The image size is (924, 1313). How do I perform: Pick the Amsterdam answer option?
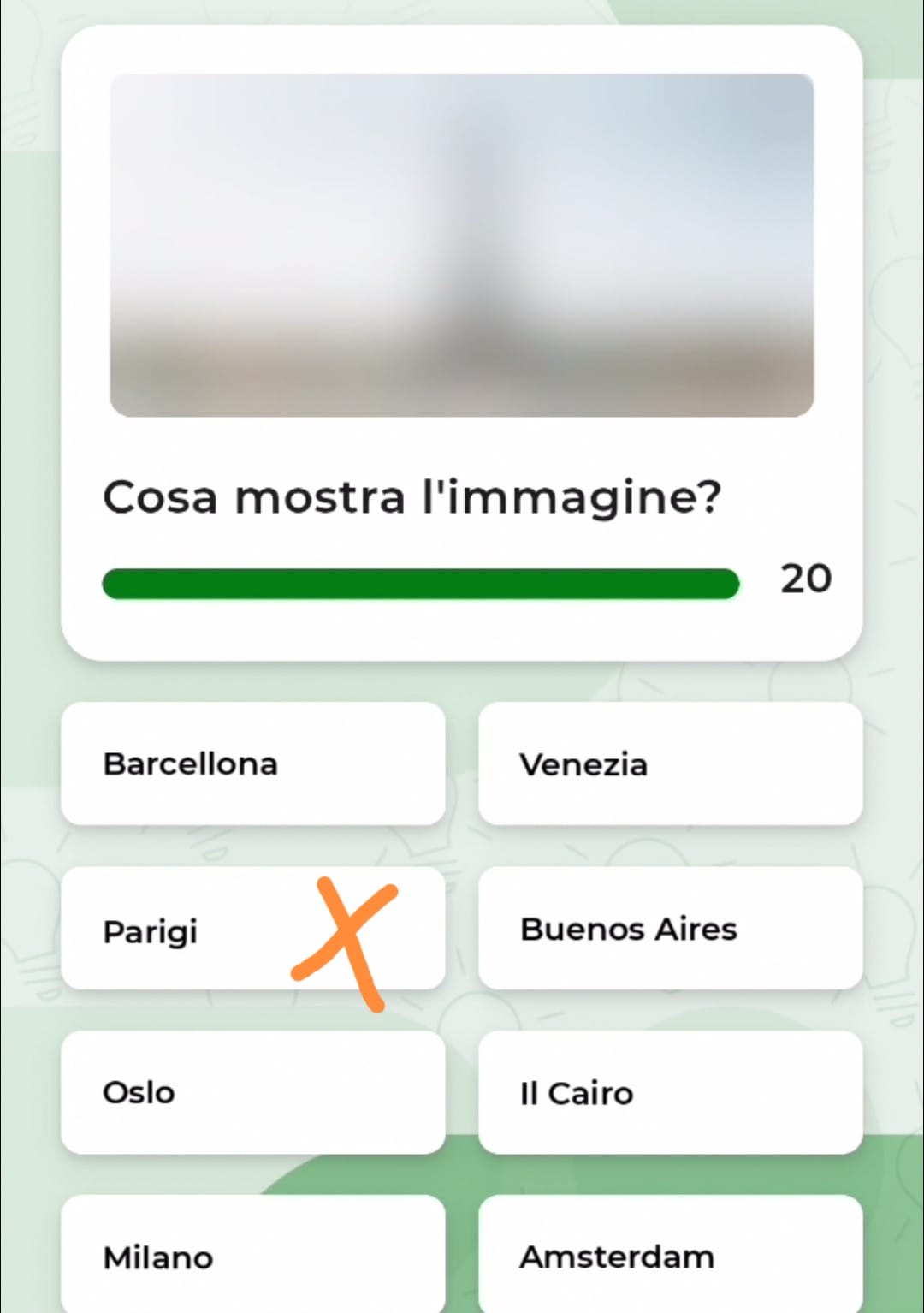(x=670, y=1256)
